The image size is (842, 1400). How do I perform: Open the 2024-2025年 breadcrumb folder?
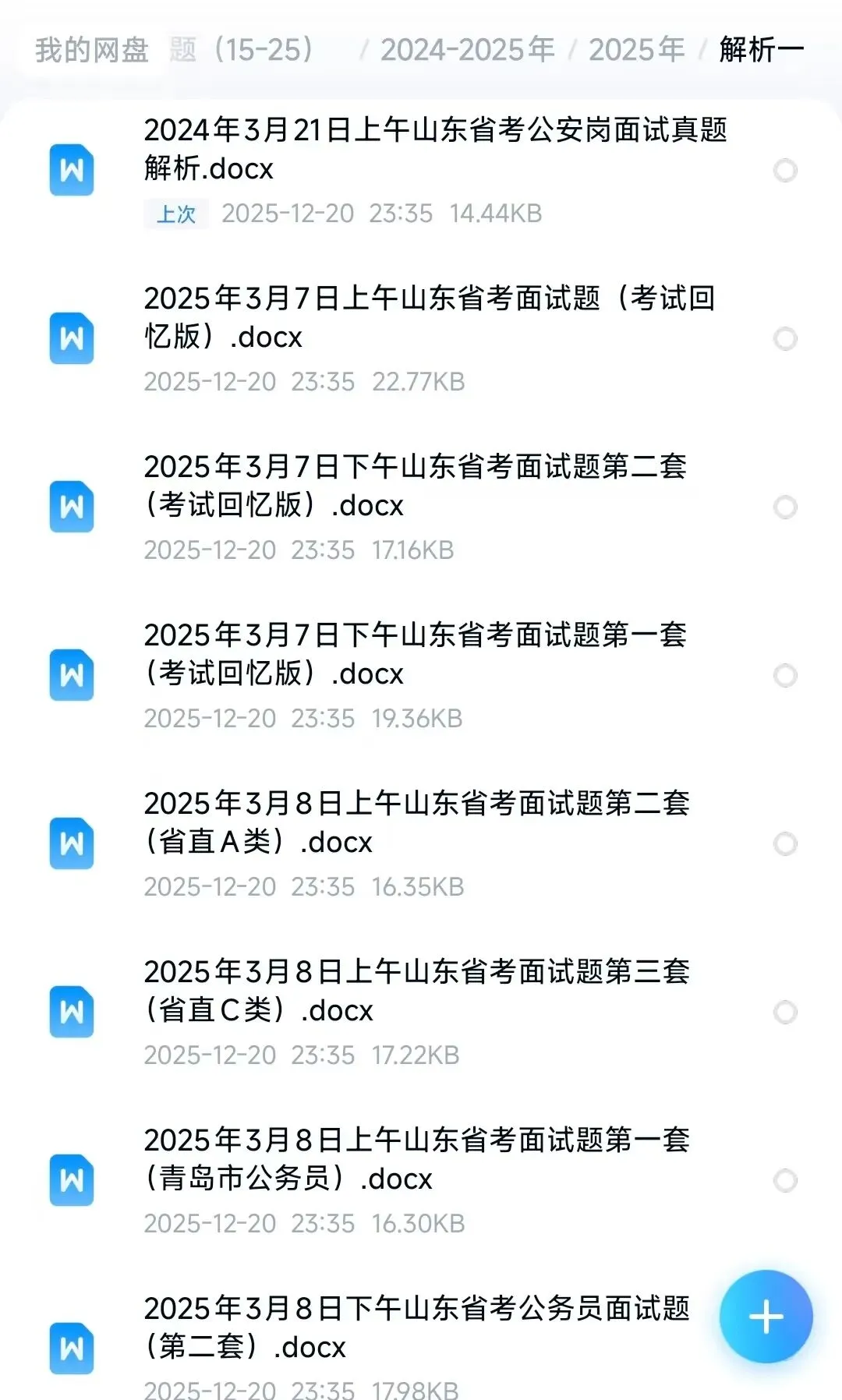pos(467,50)
